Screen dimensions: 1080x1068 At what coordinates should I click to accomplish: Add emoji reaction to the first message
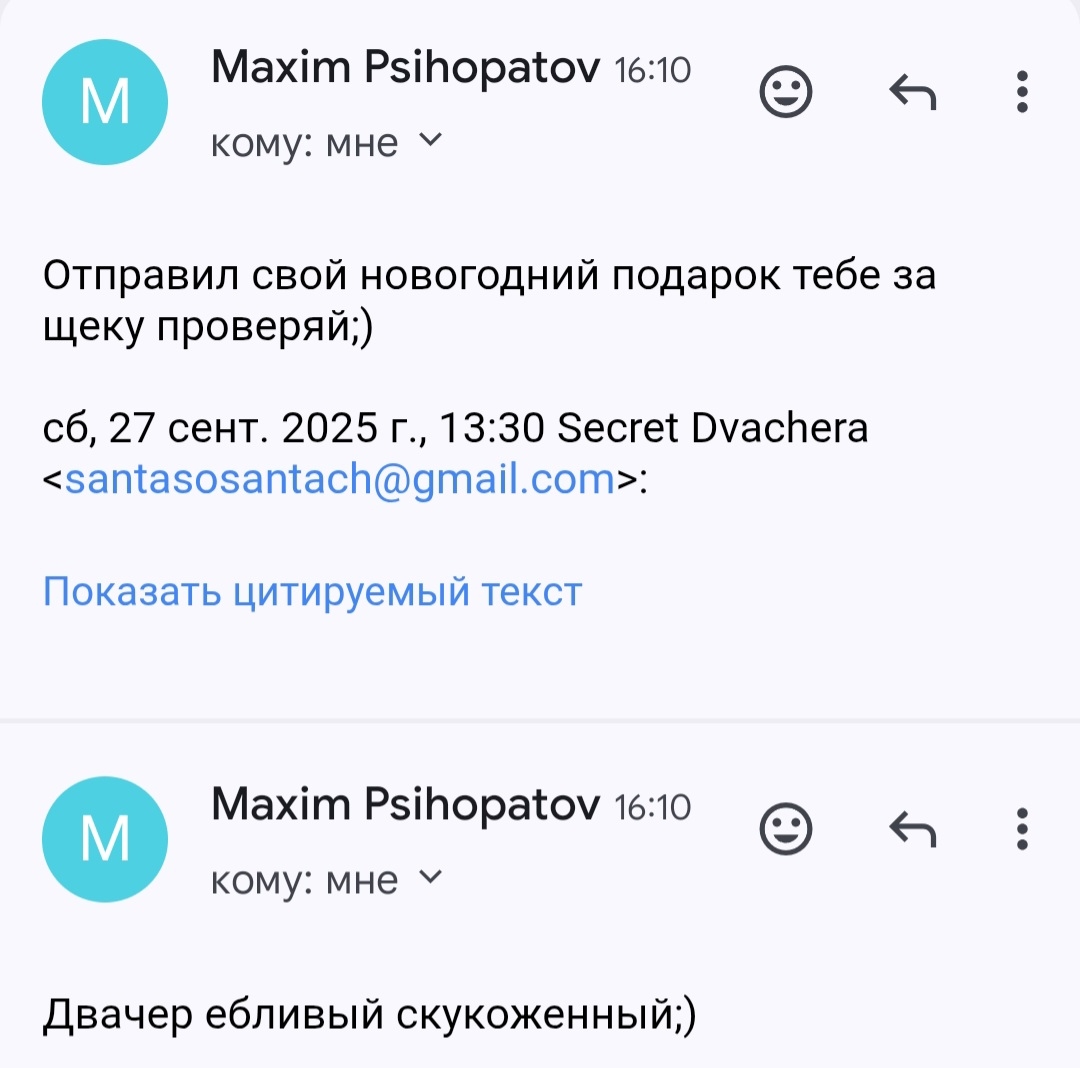(786, 93)
